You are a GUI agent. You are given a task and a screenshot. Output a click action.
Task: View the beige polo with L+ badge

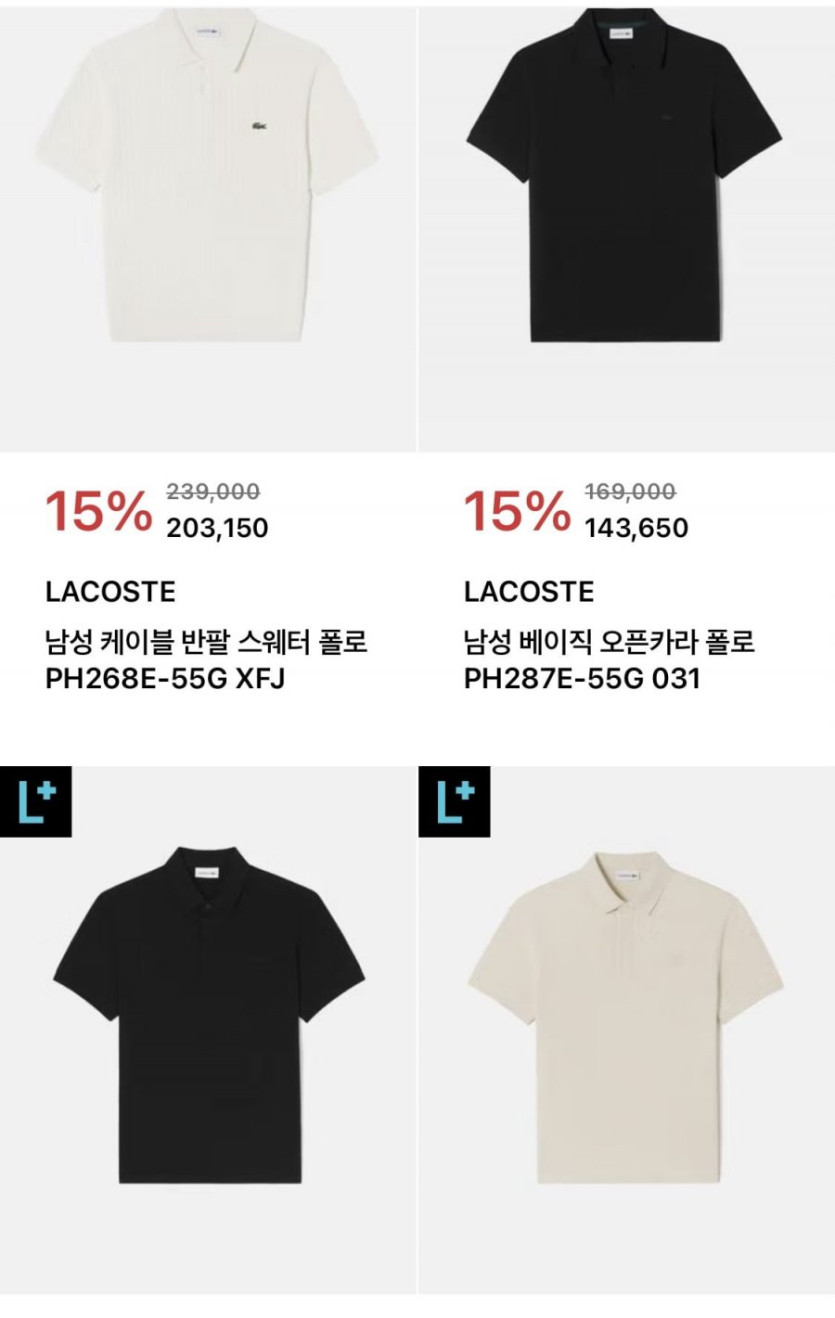pos(627,1030)
